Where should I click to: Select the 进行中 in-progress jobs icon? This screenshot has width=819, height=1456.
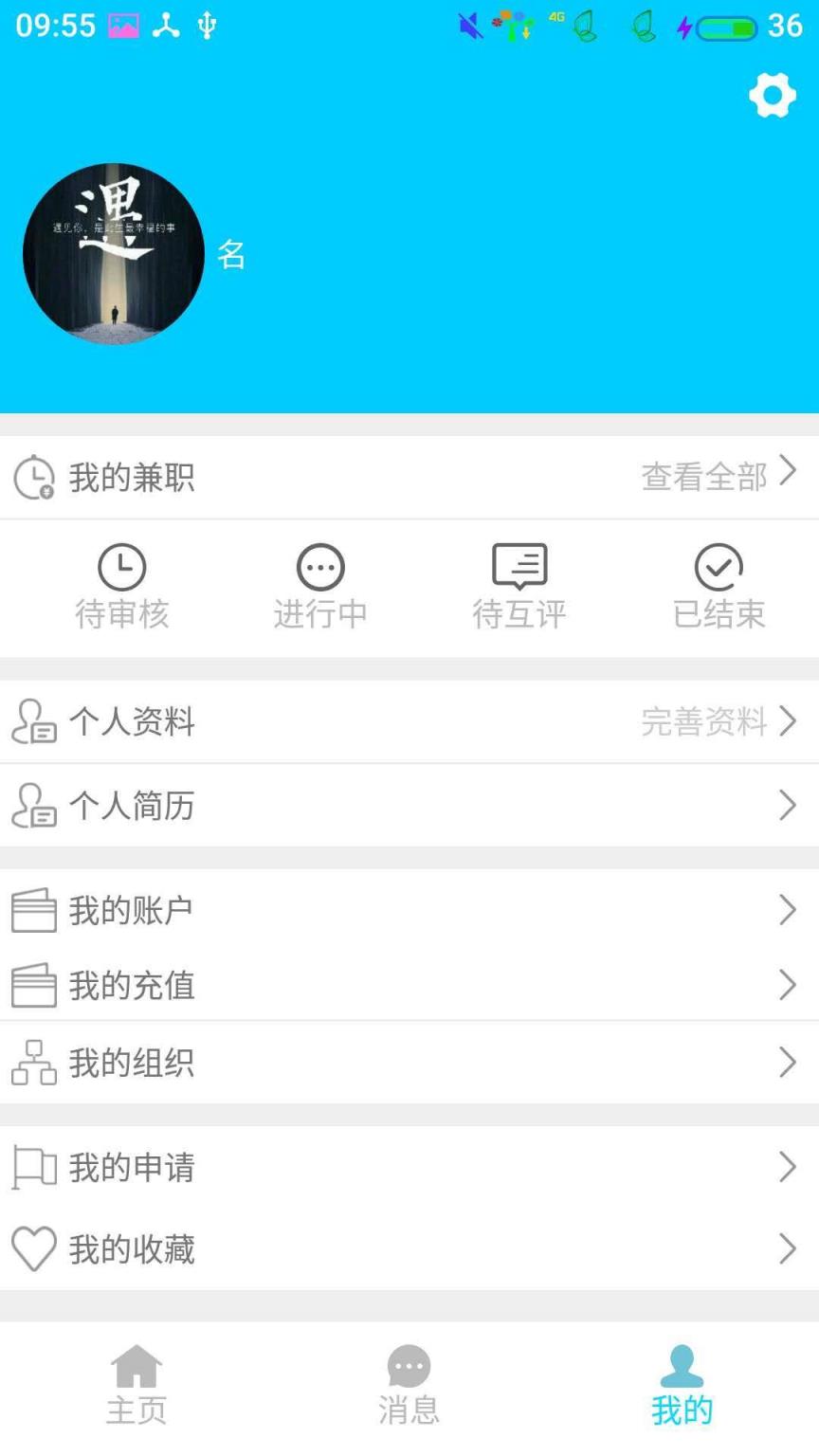[x=320, y=566]
